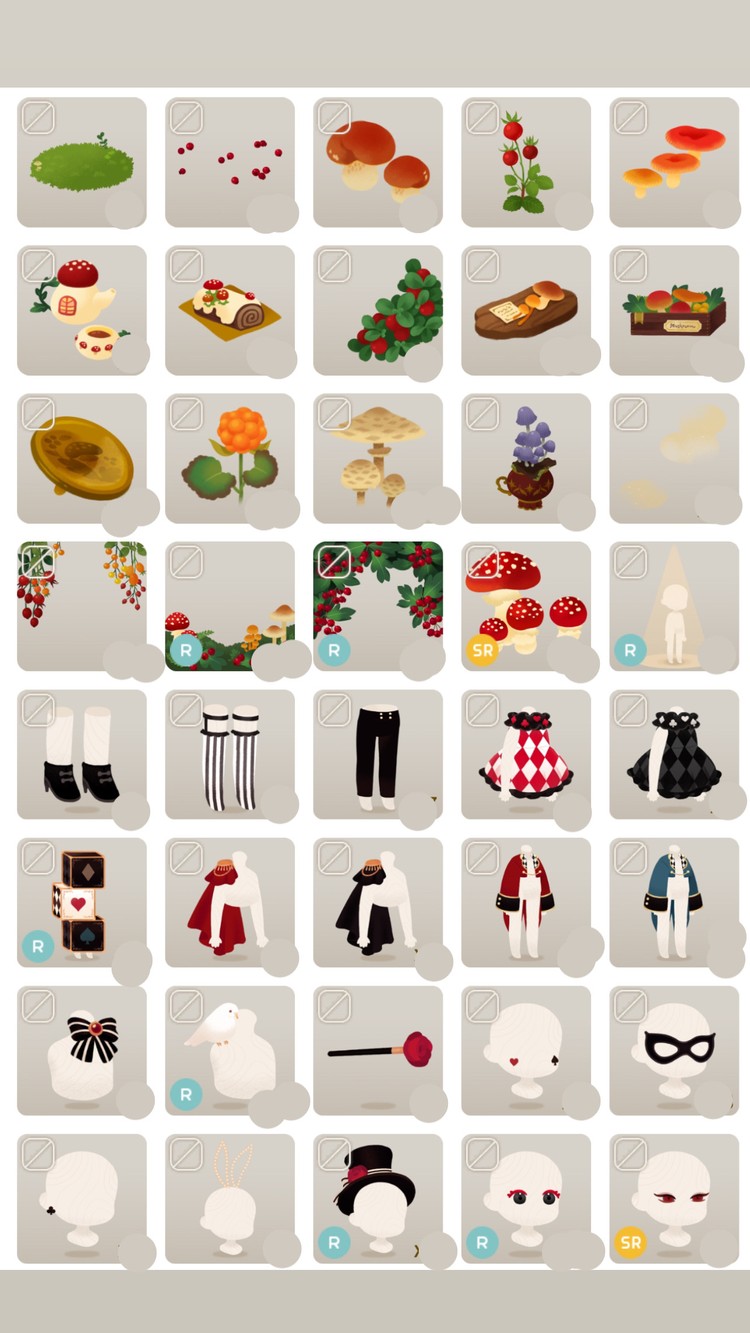Open the stacked card suit boxes item
Image resolution: width=750 pixels, height=1333 pixels.
pos(82,902)
